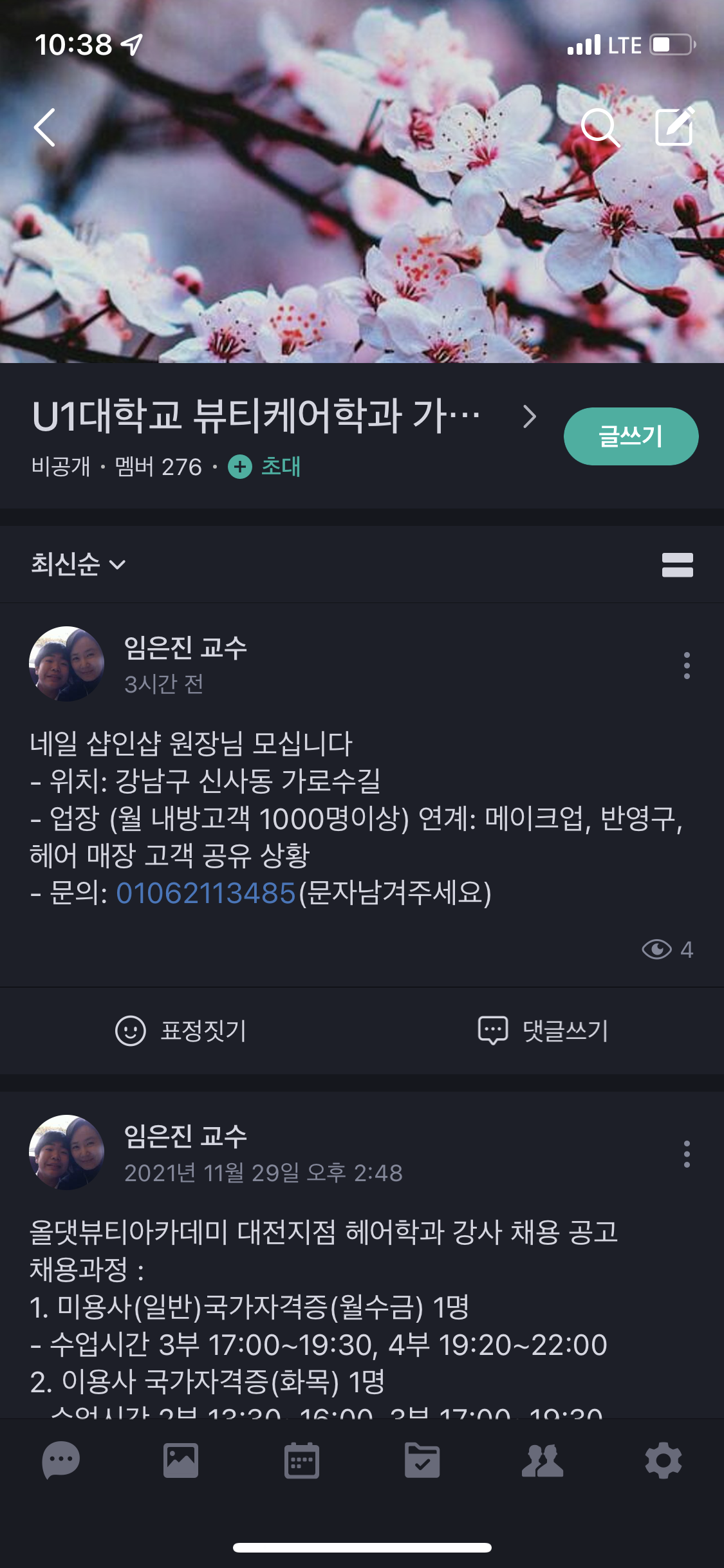Switch post list view layout icon

point(677,565)
